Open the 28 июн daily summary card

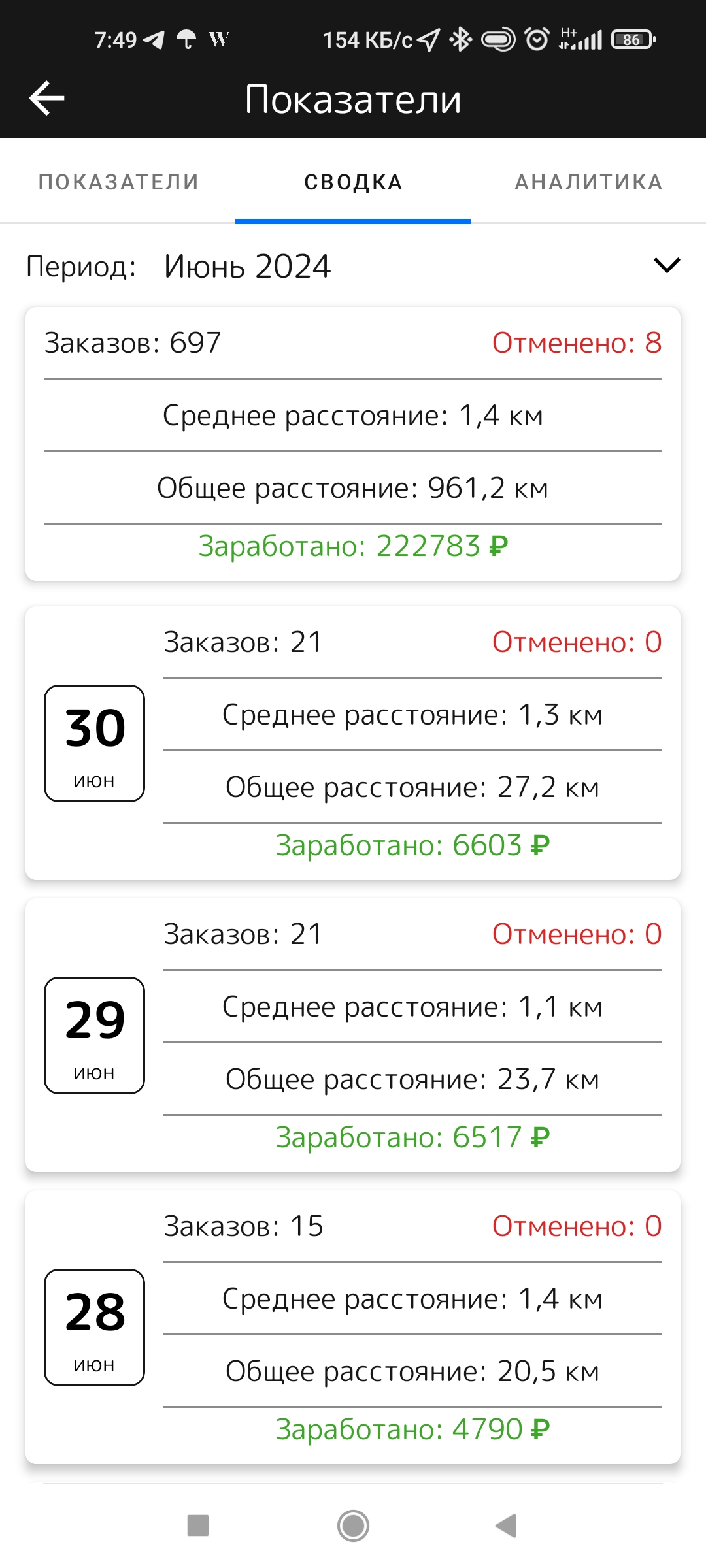353,1327
